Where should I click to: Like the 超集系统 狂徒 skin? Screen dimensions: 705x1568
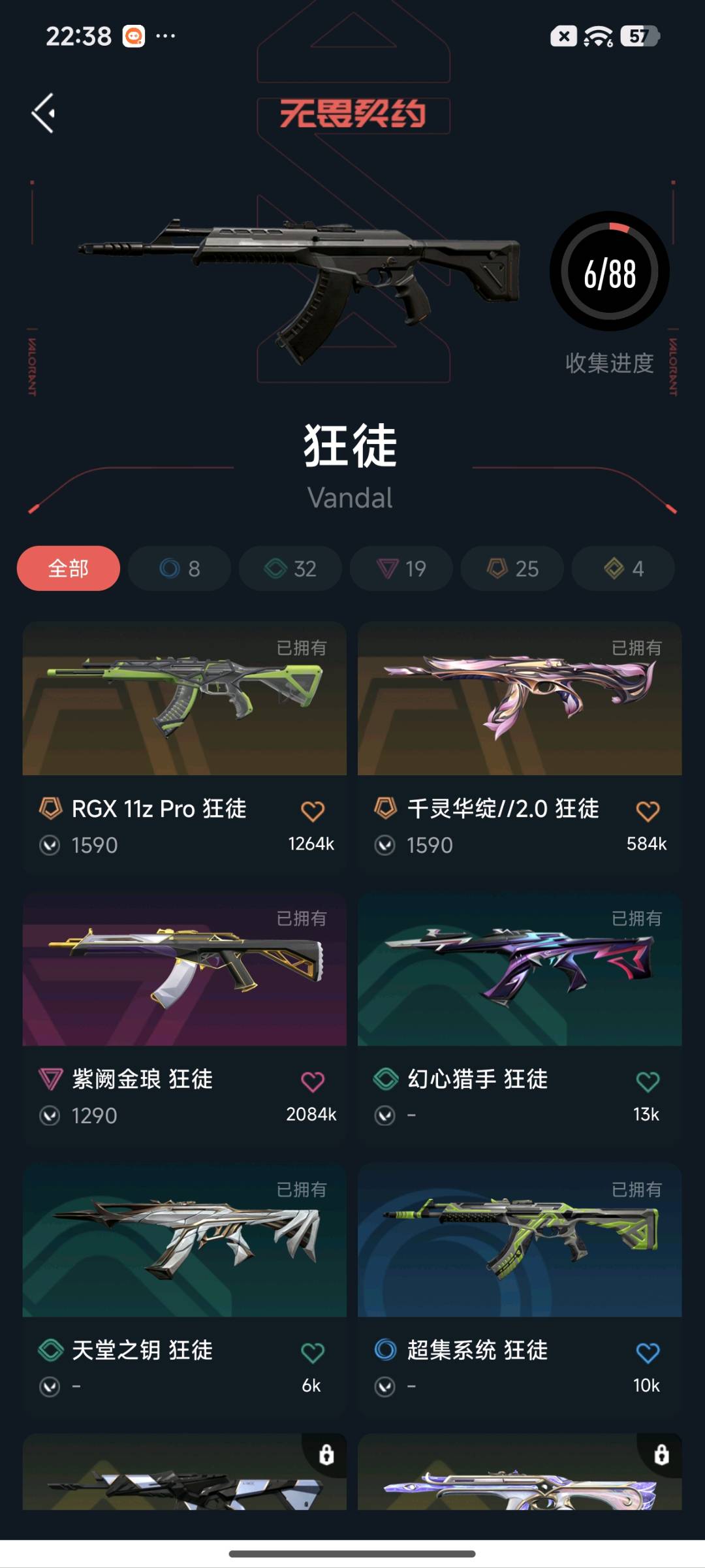[x=648, y=1353]
